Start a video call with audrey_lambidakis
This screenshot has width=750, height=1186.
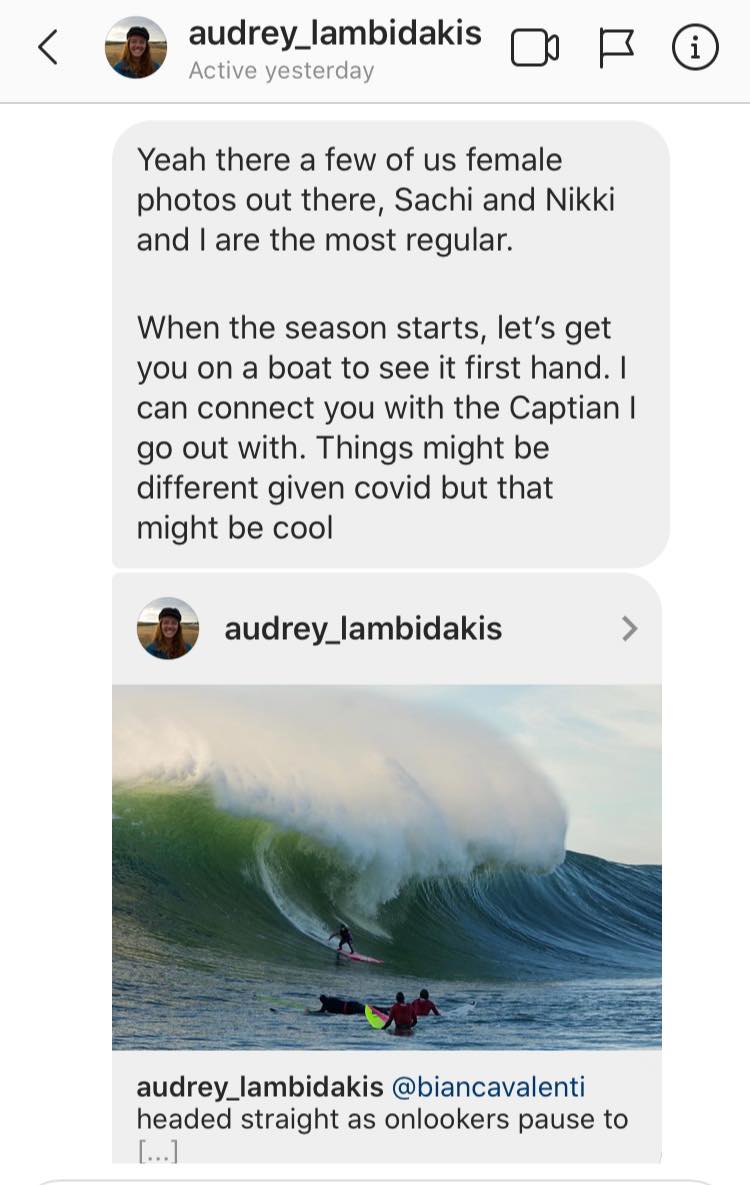click(535, 48)
